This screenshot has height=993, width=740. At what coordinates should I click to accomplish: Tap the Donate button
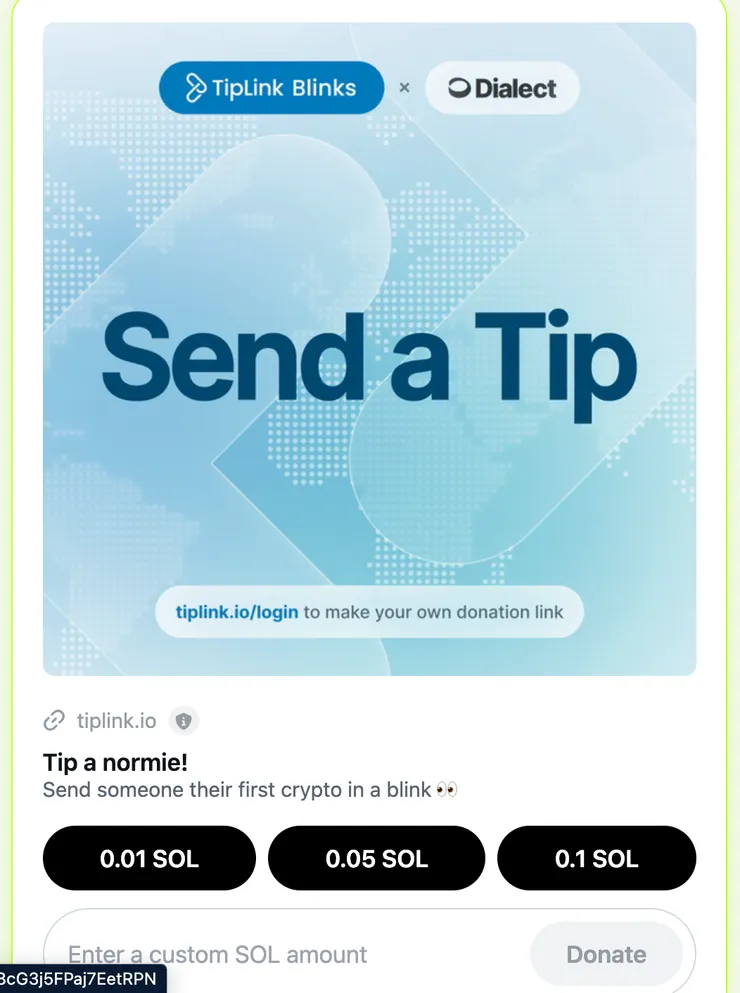tap(606, 954)
